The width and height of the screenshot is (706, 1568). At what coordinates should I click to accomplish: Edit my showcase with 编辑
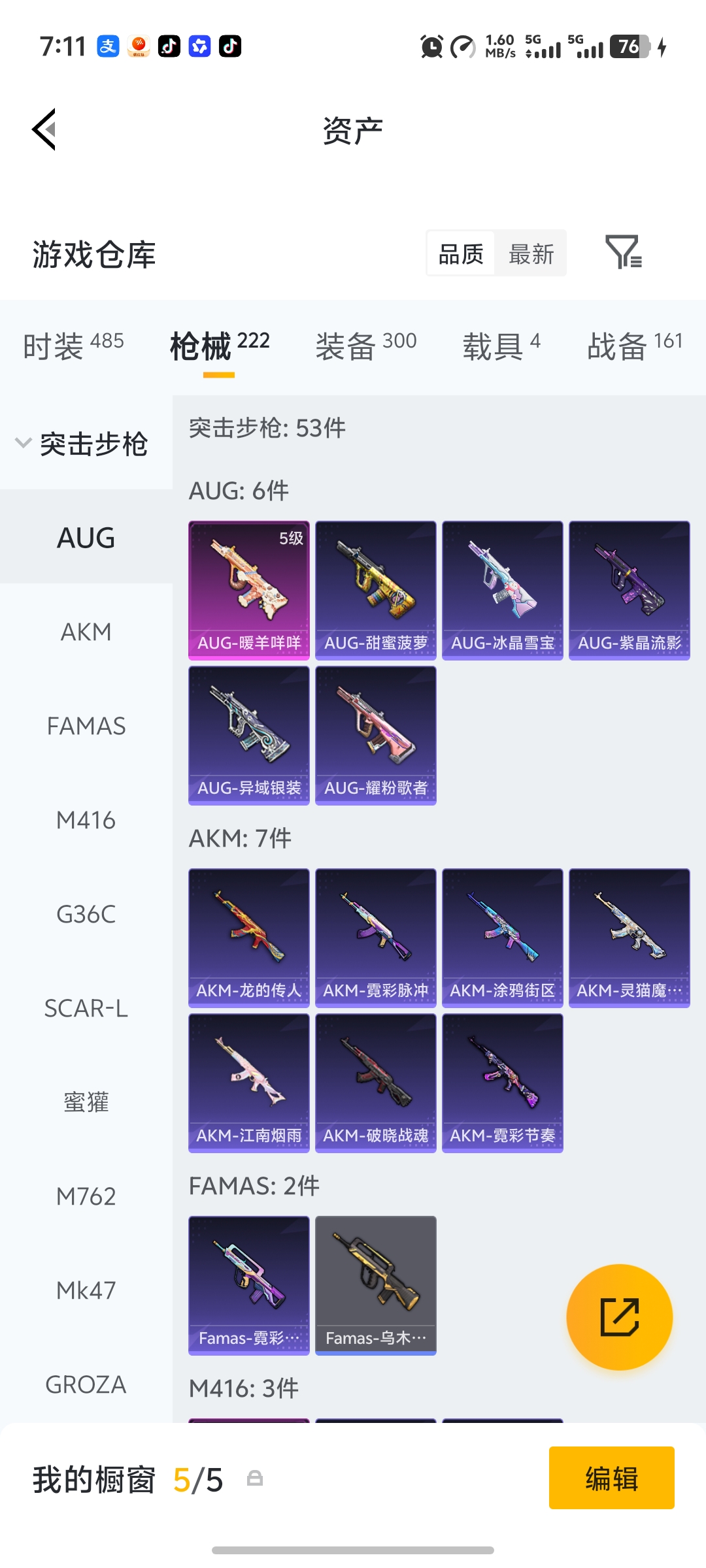pos(611,1478)
